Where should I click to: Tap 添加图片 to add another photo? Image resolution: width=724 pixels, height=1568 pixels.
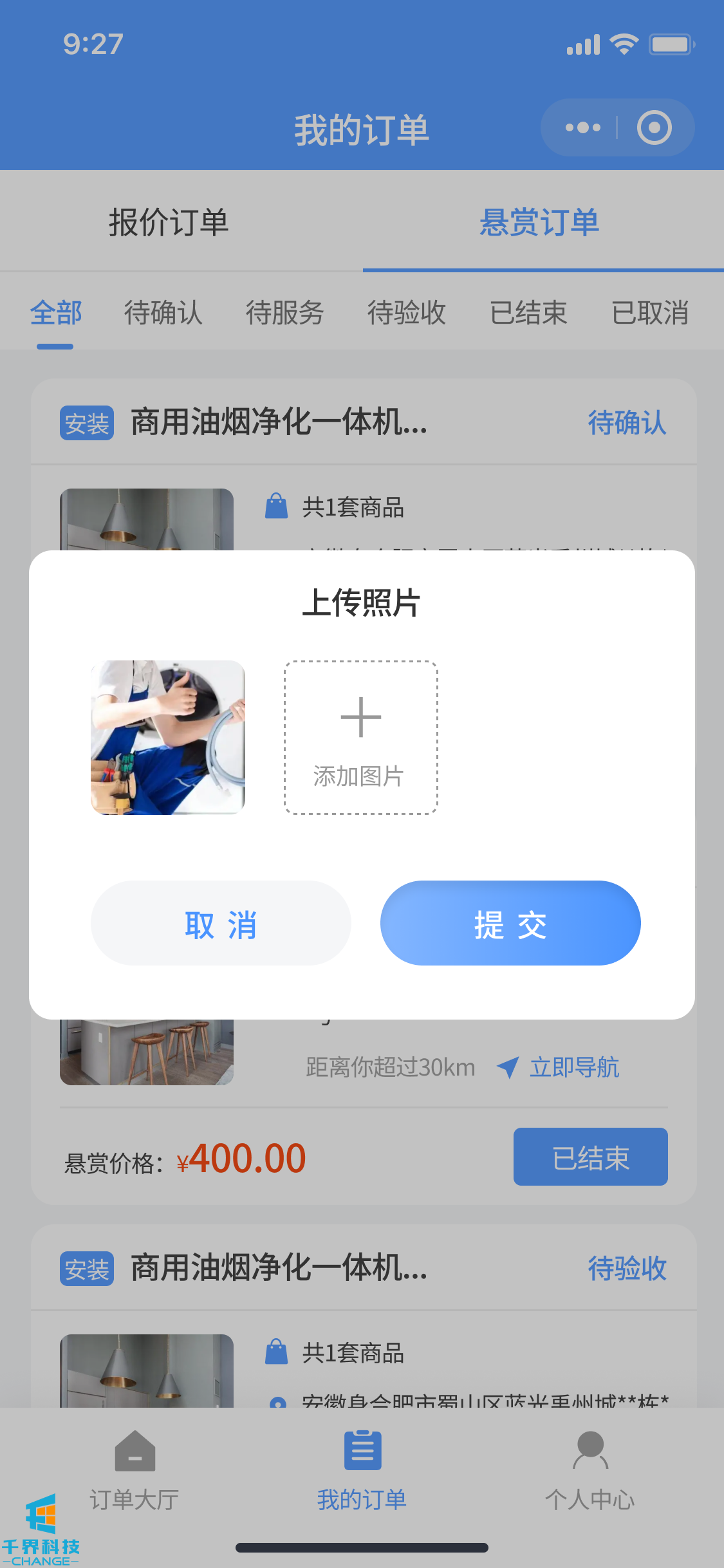[x=361, y=738]
